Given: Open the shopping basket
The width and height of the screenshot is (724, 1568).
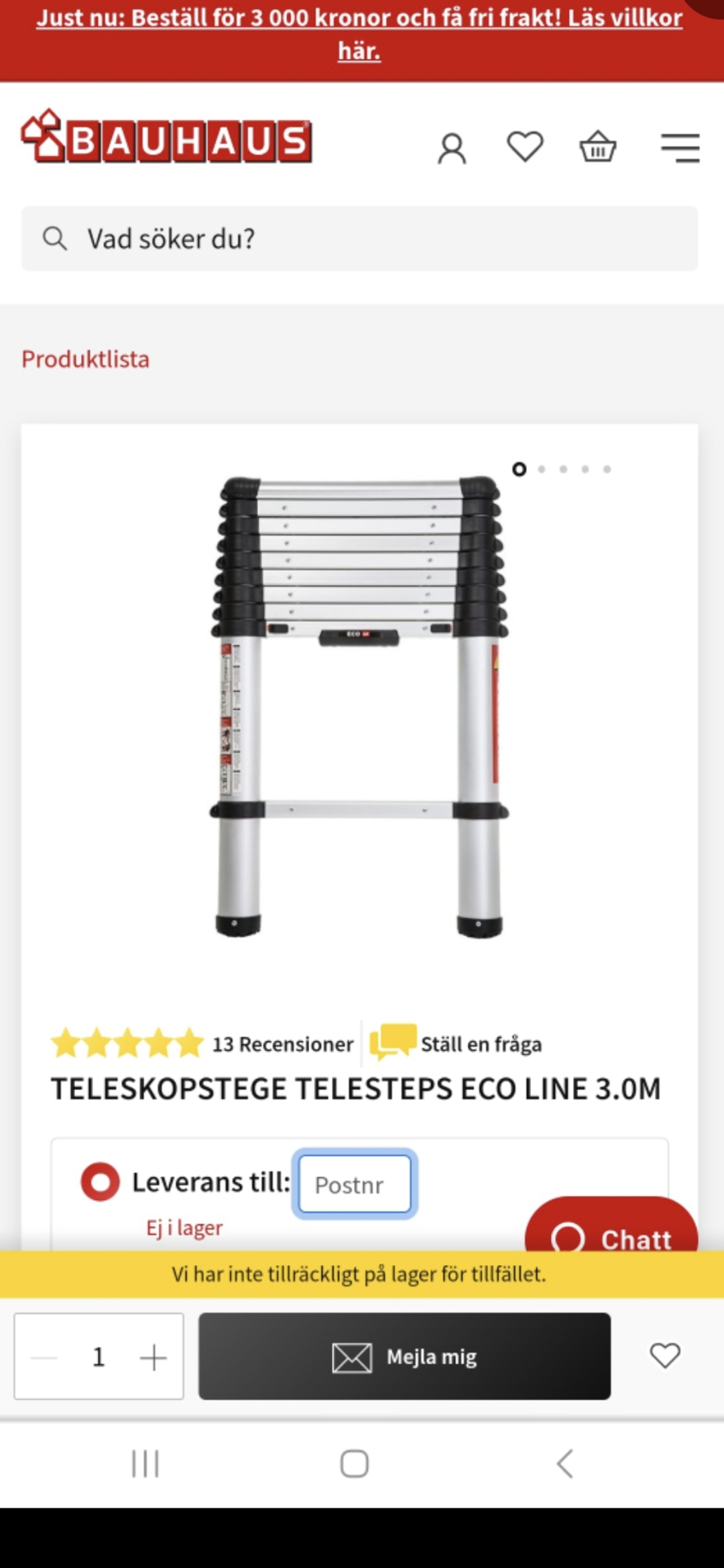Looking at the screenshot, I should pyautogui.click(x=597, y=147).
